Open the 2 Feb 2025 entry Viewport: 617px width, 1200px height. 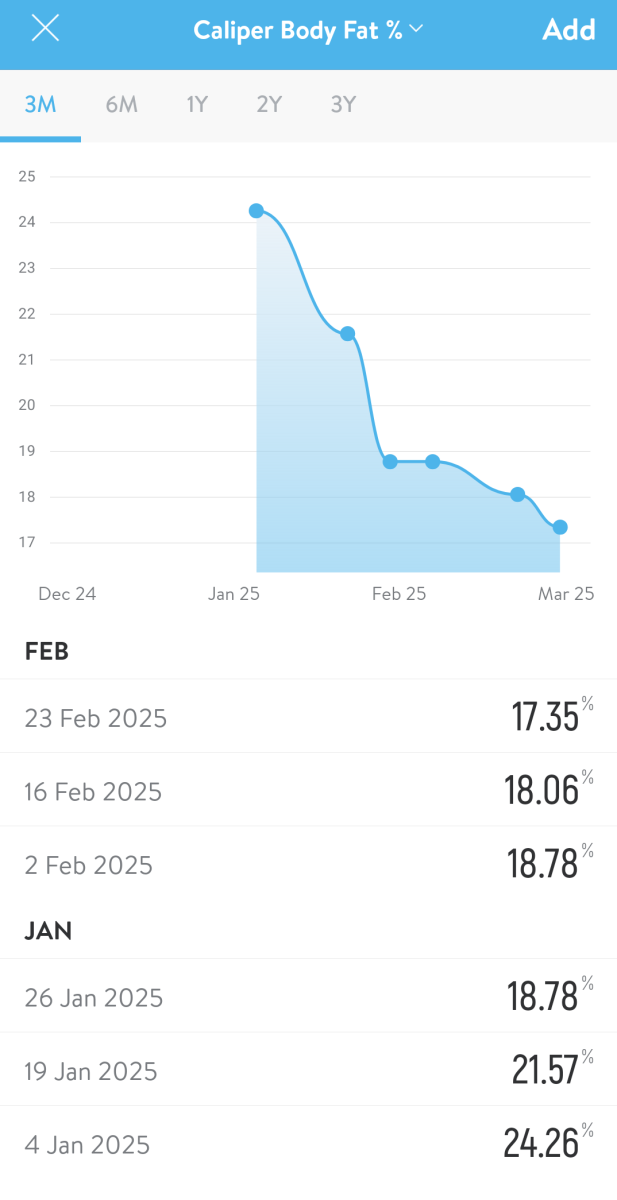308,864
